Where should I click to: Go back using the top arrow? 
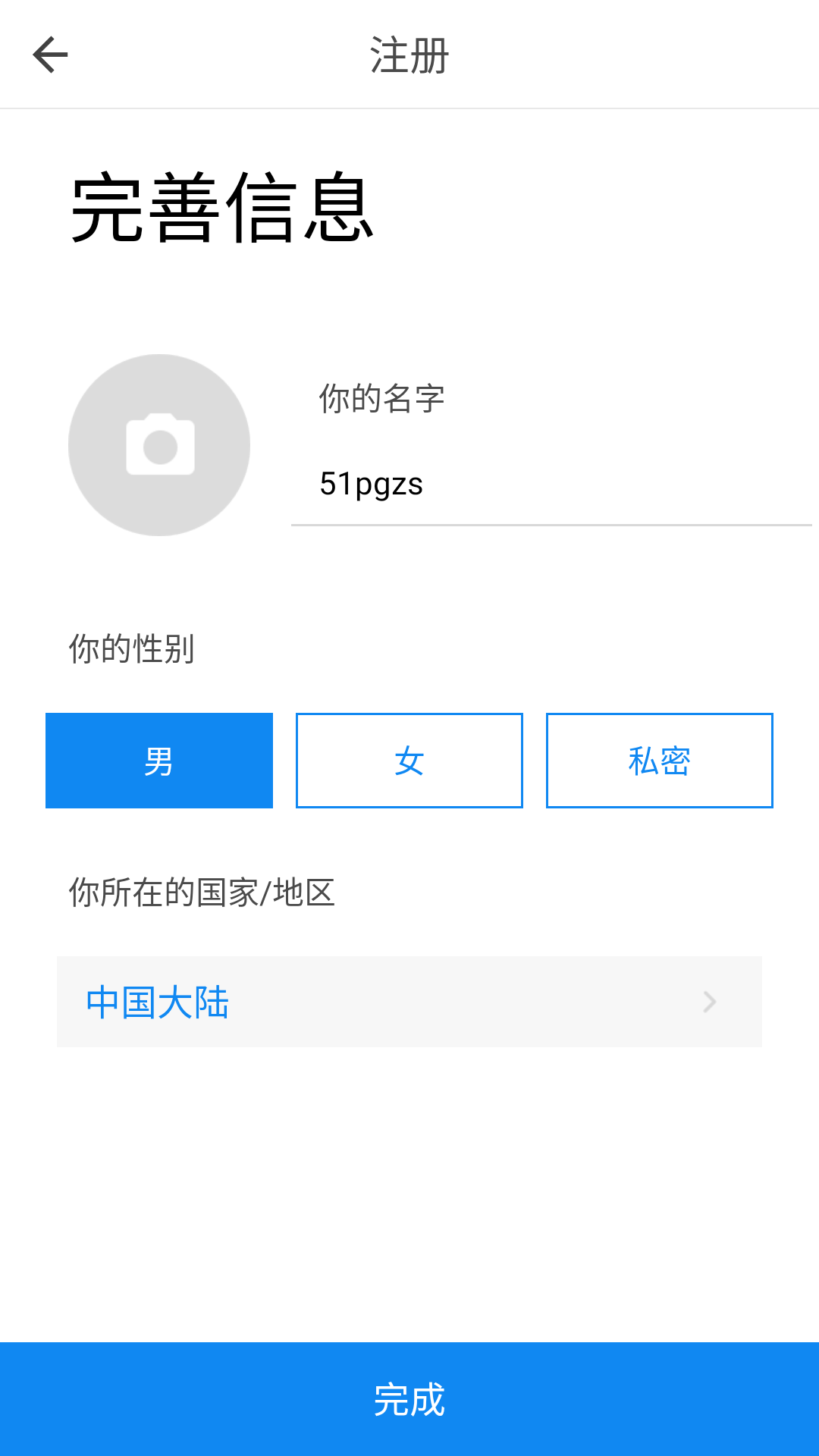(50, 55)
